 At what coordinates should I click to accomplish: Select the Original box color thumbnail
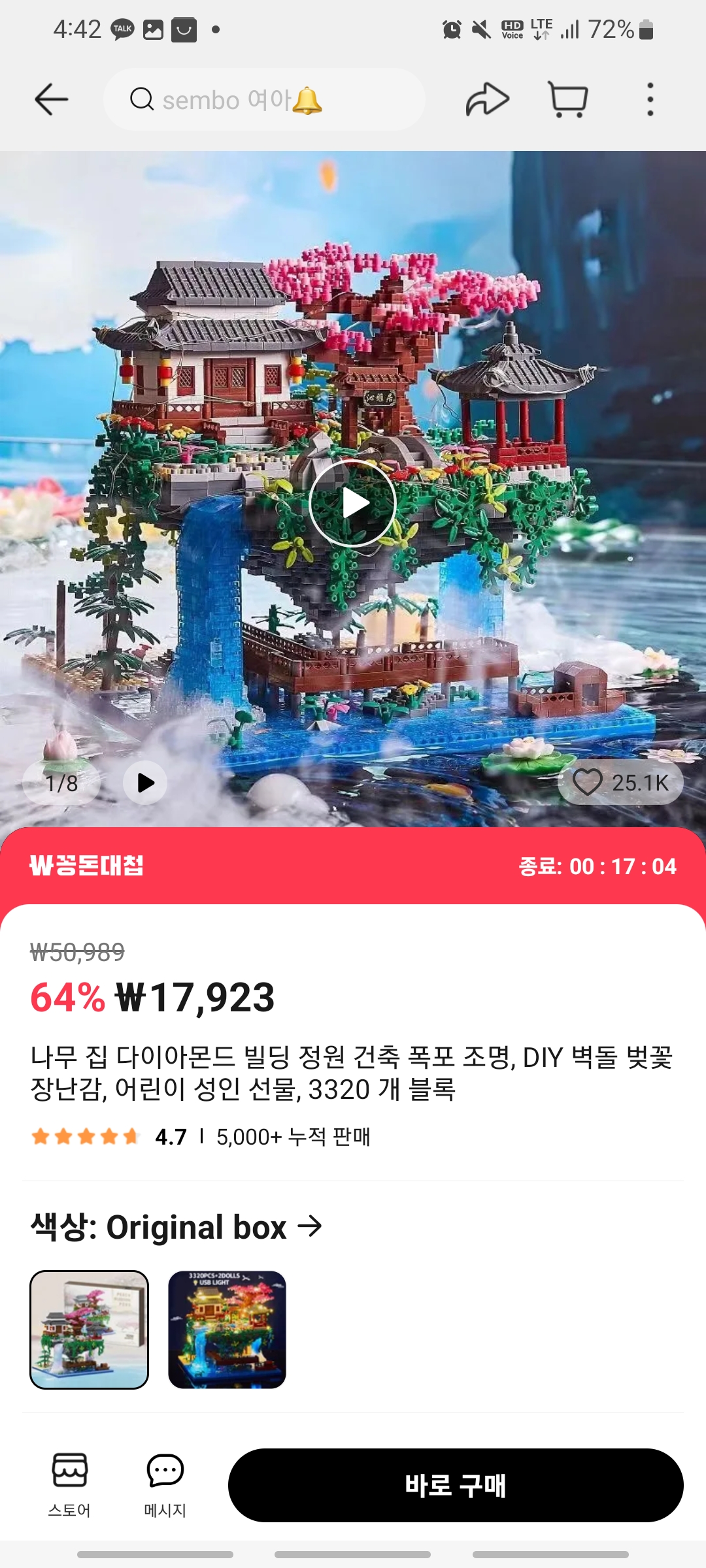pyautogui.click(x=90, y=1330)
